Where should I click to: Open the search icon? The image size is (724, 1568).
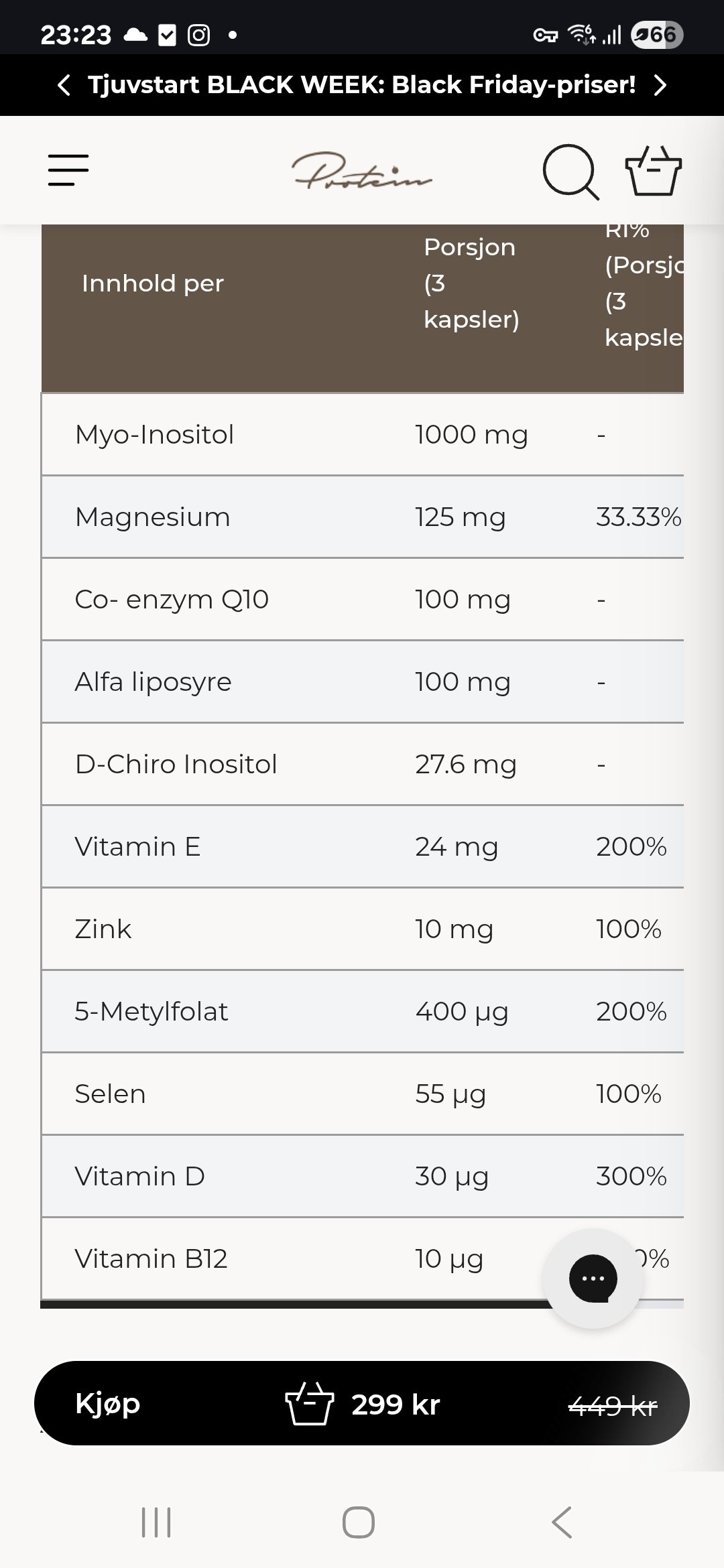point(570,172)
